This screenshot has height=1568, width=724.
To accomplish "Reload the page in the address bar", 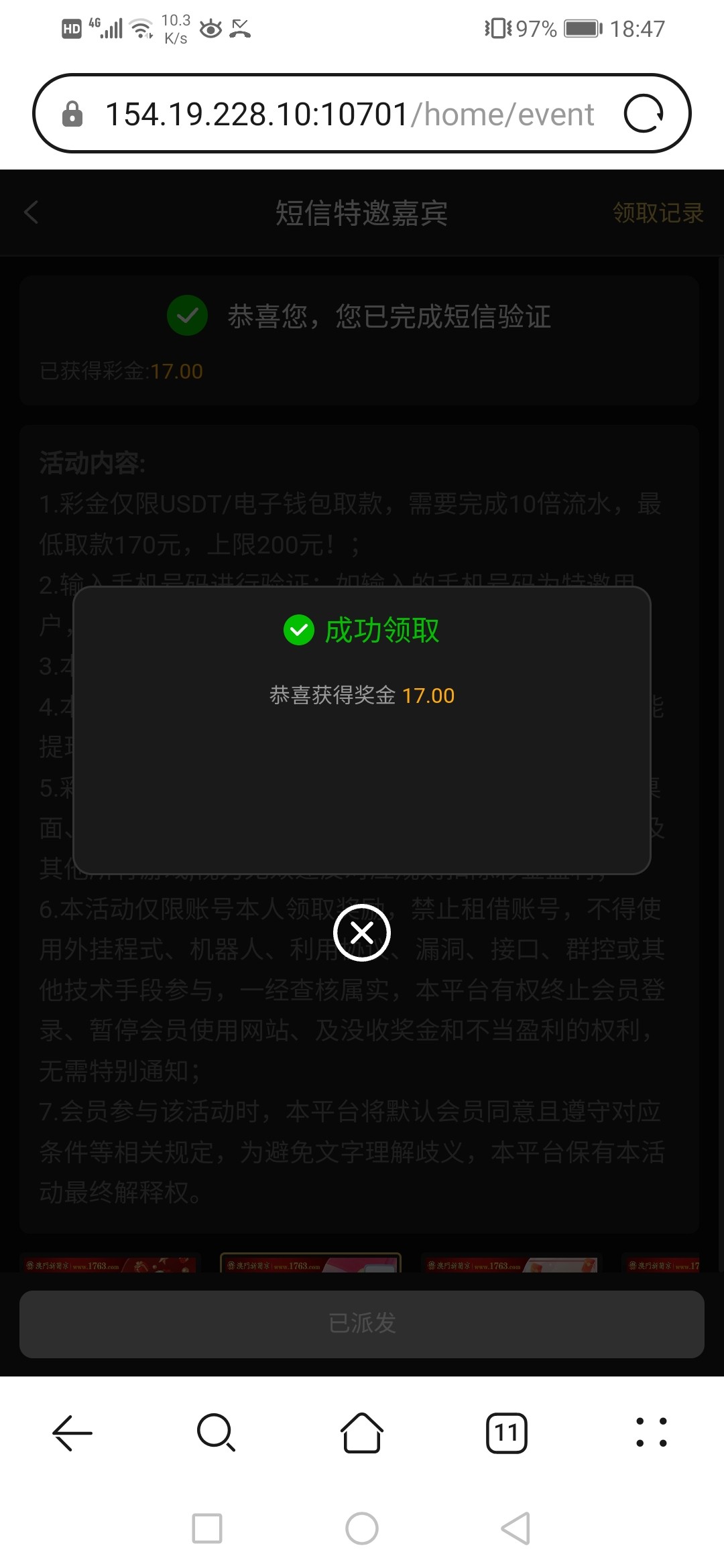I will point(644,114).
